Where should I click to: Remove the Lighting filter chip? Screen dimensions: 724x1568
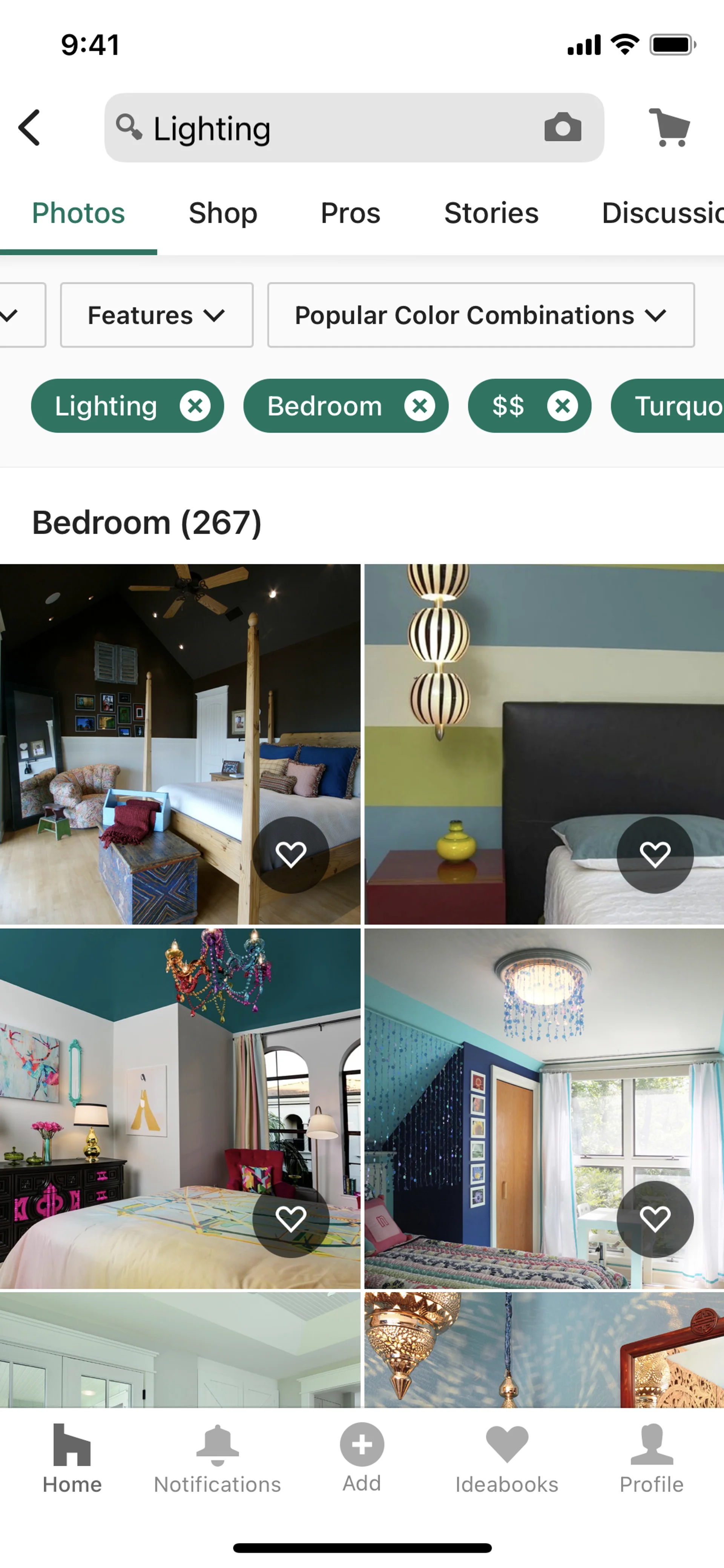click(195, 406)
